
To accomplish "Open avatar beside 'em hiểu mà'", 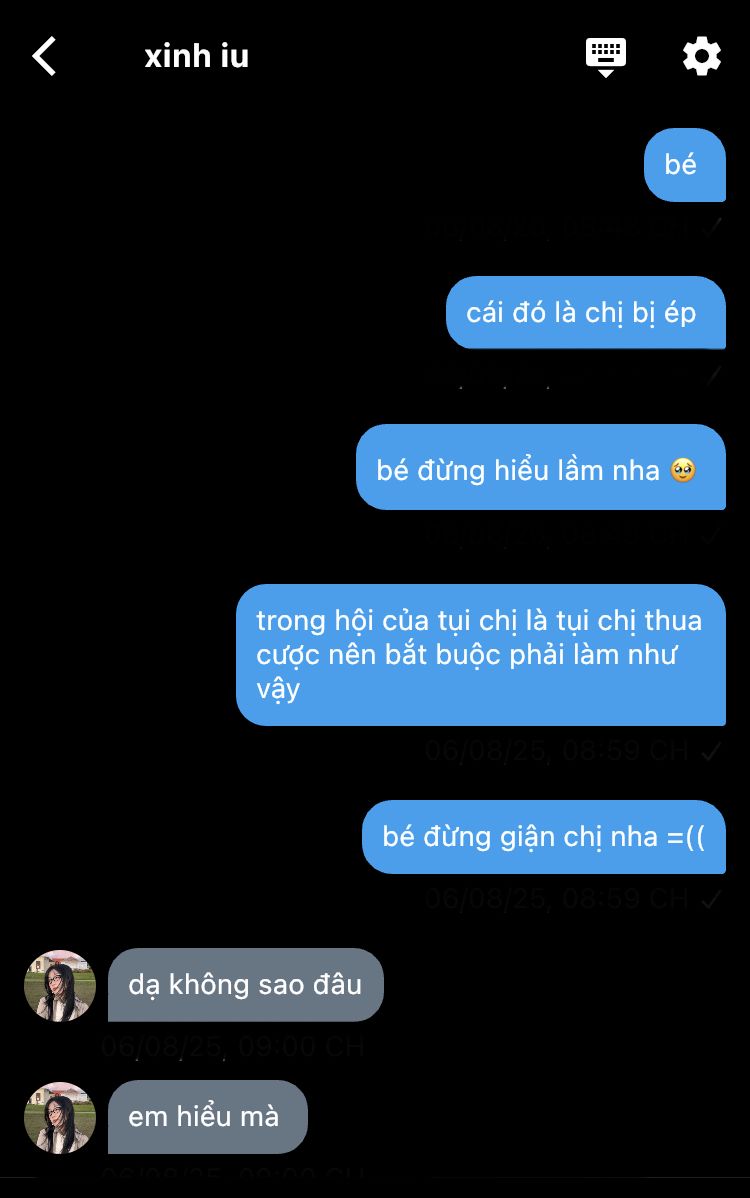I will [60, 1117].
